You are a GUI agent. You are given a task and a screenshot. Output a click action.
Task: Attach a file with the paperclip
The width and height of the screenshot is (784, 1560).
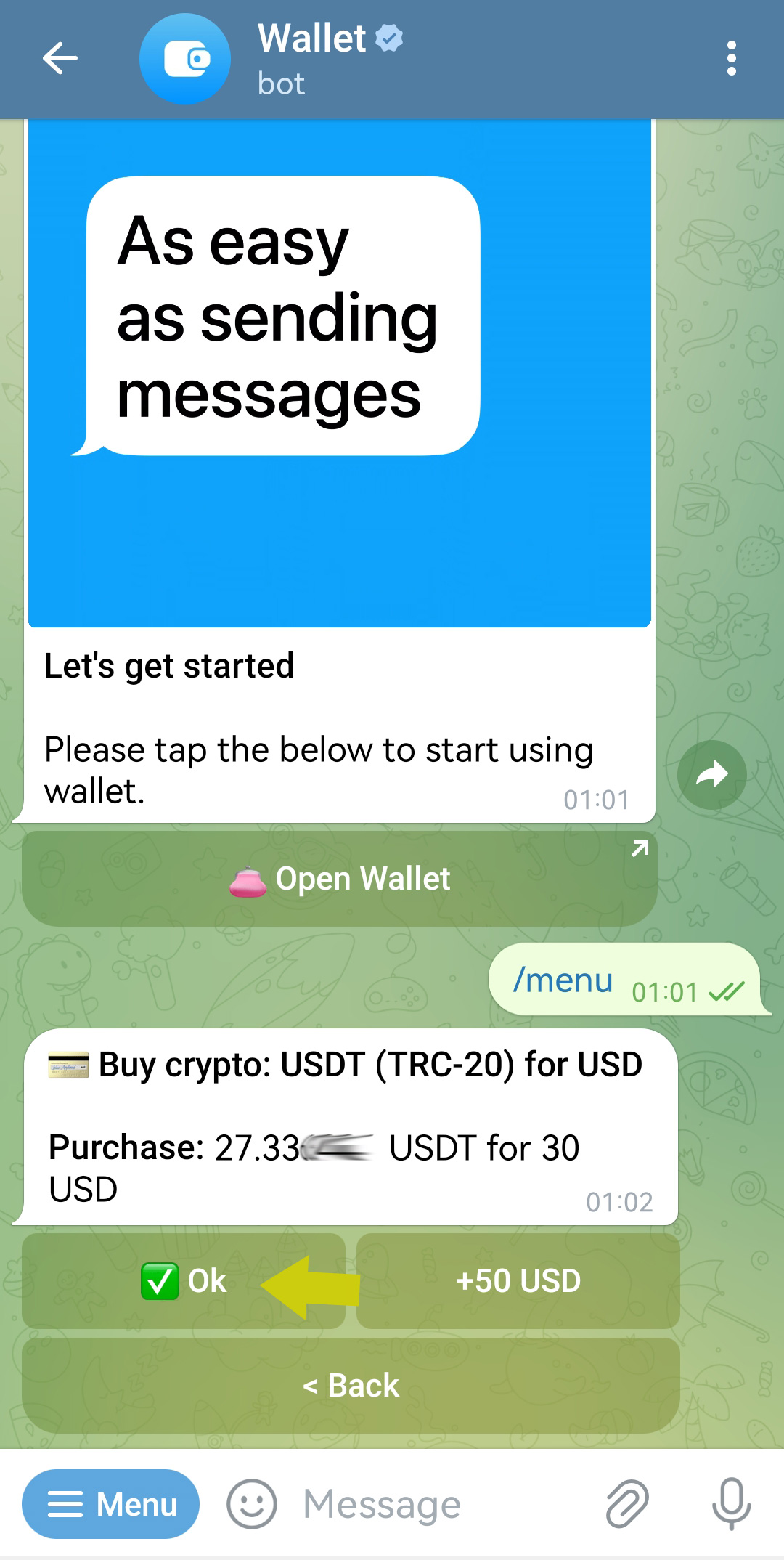point(627,1504)
